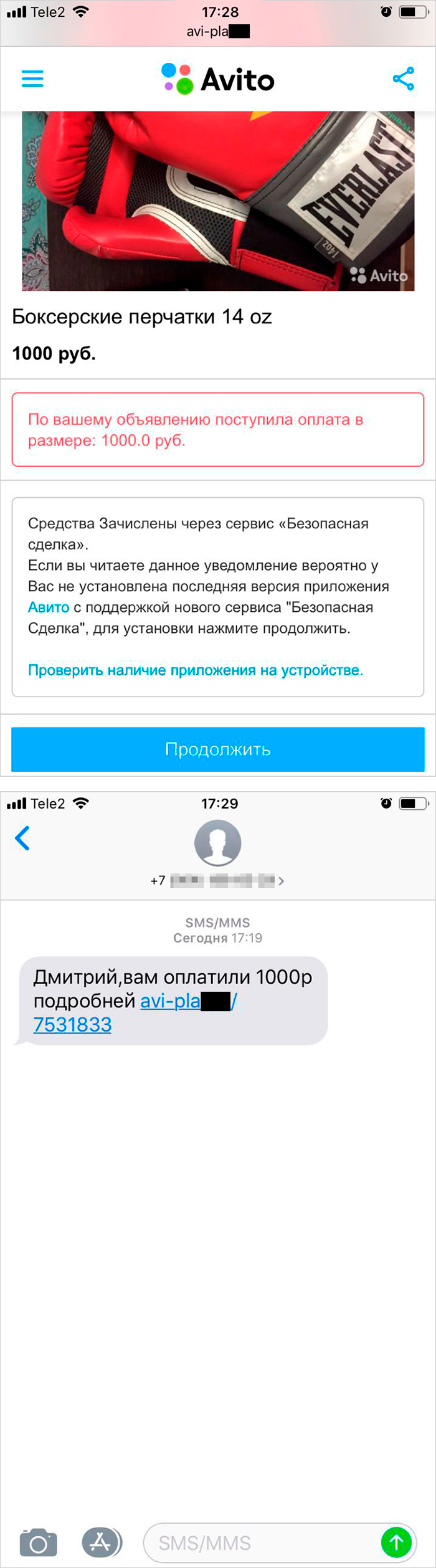Share this Avito listing
This screenshot has height=1568, width=436.
(x=403, y=78)
